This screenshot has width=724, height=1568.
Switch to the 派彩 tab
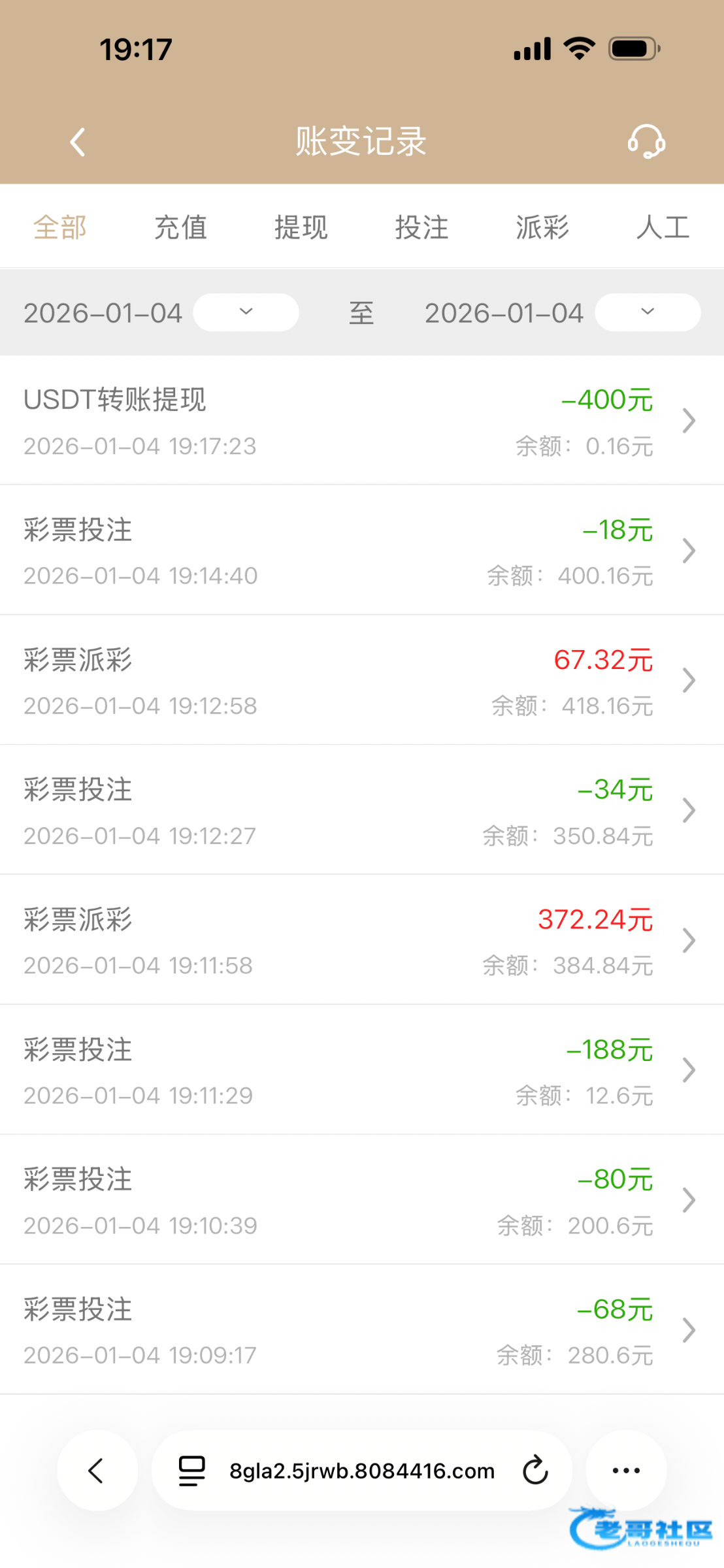(x=542, y=227)
